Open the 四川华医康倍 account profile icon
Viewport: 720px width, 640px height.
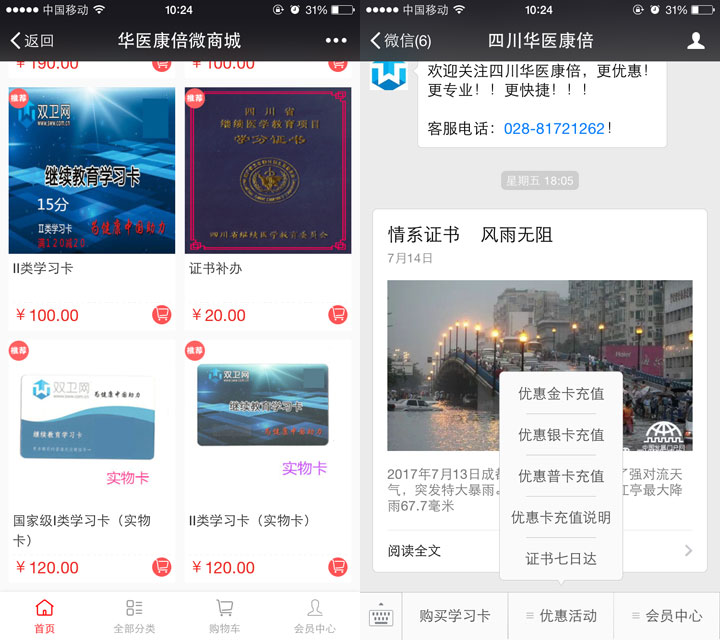click(x=696, y=41)
